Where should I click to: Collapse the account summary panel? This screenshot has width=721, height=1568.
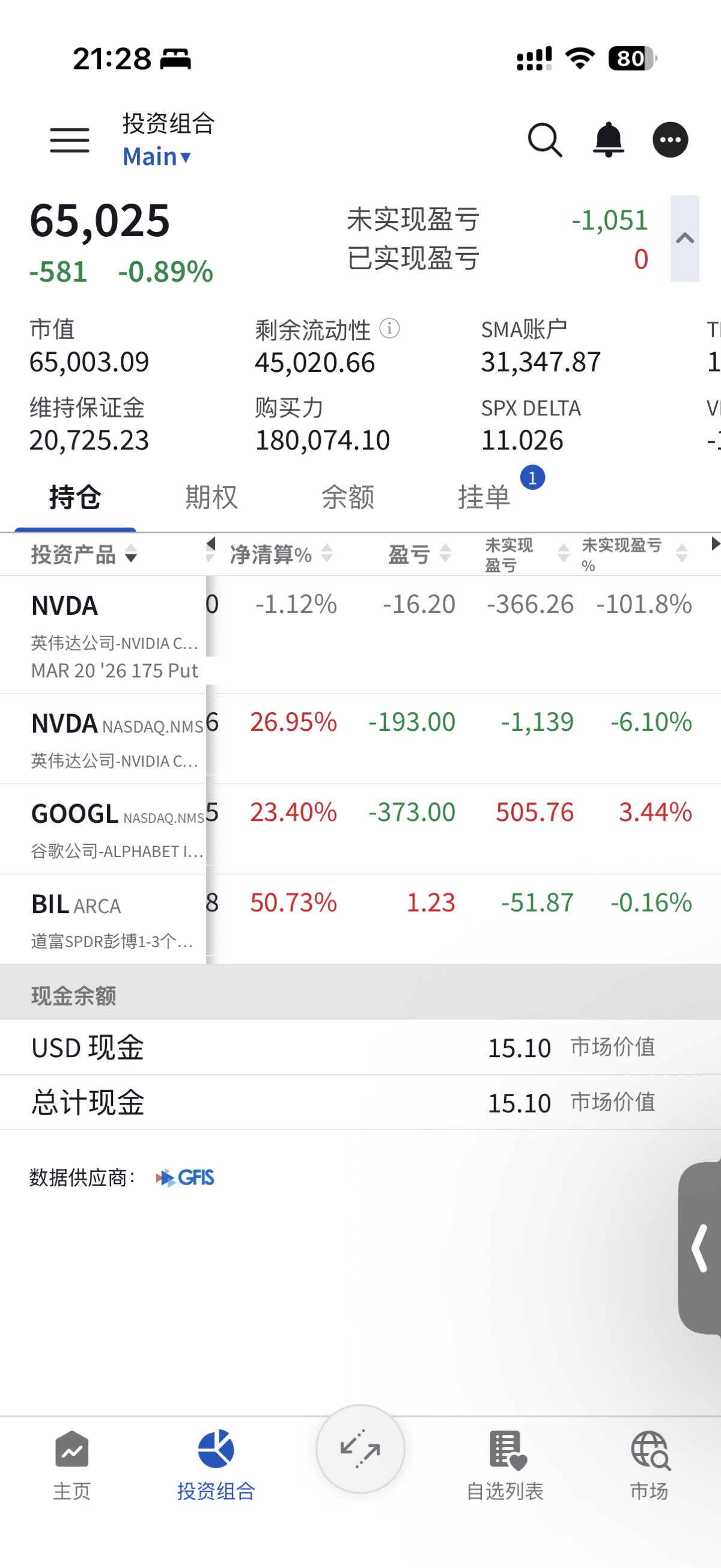click(684, 239)
